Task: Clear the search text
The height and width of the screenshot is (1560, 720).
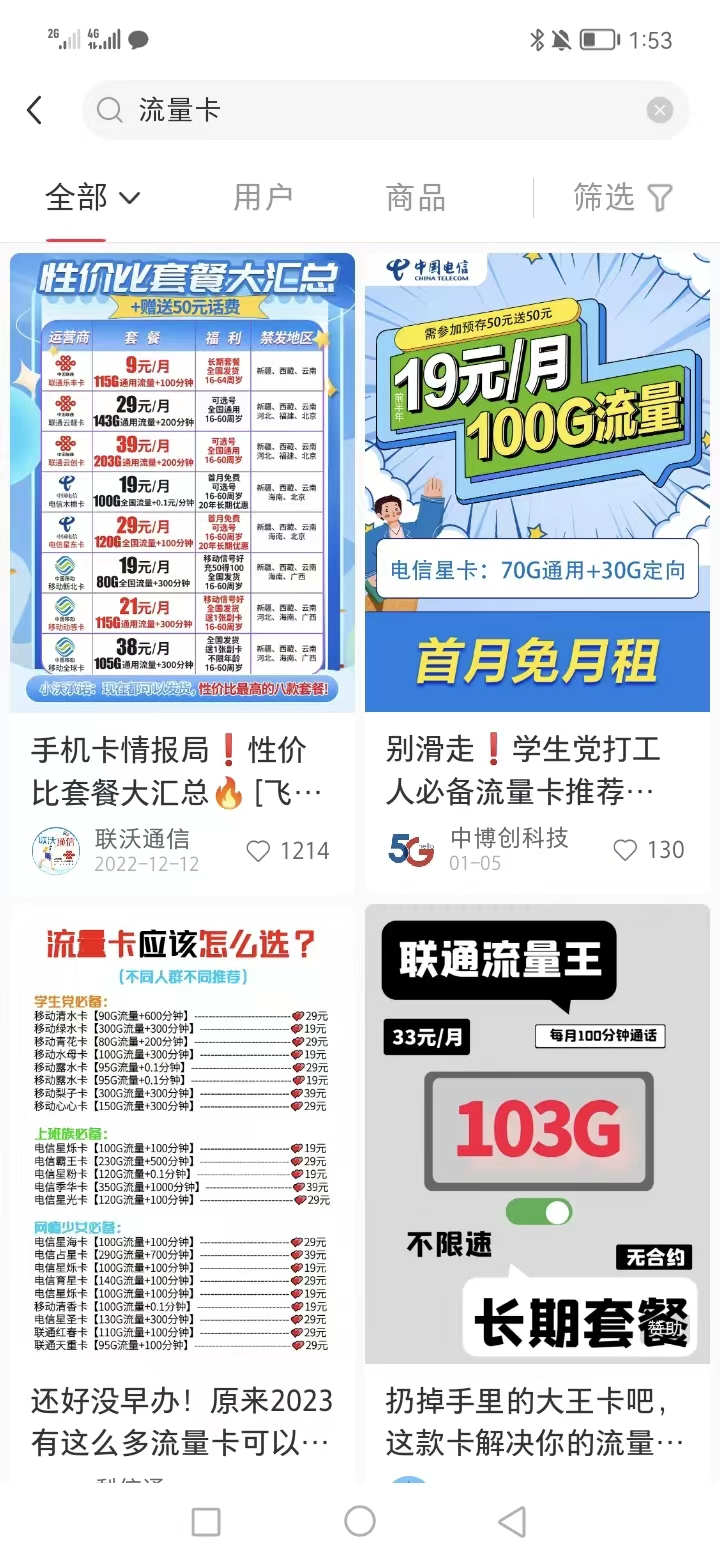Action: pyautogui.click(x=659, y=110)
